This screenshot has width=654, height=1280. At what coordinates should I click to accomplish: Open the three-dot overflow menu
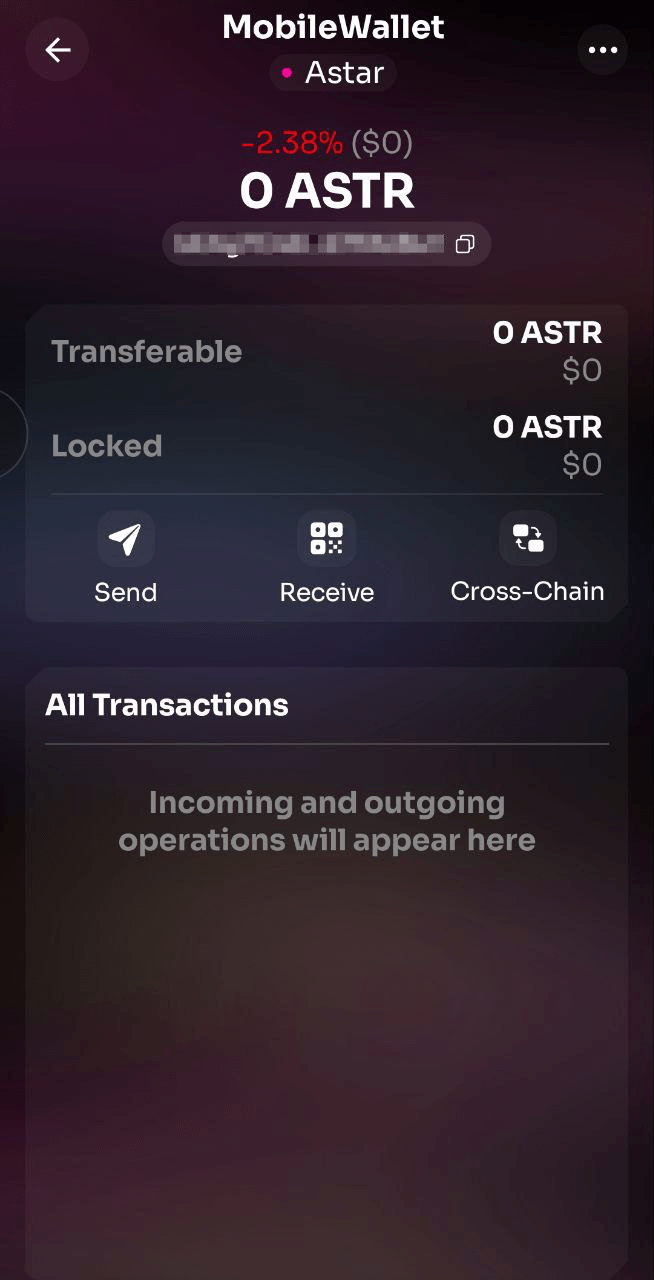602,50
